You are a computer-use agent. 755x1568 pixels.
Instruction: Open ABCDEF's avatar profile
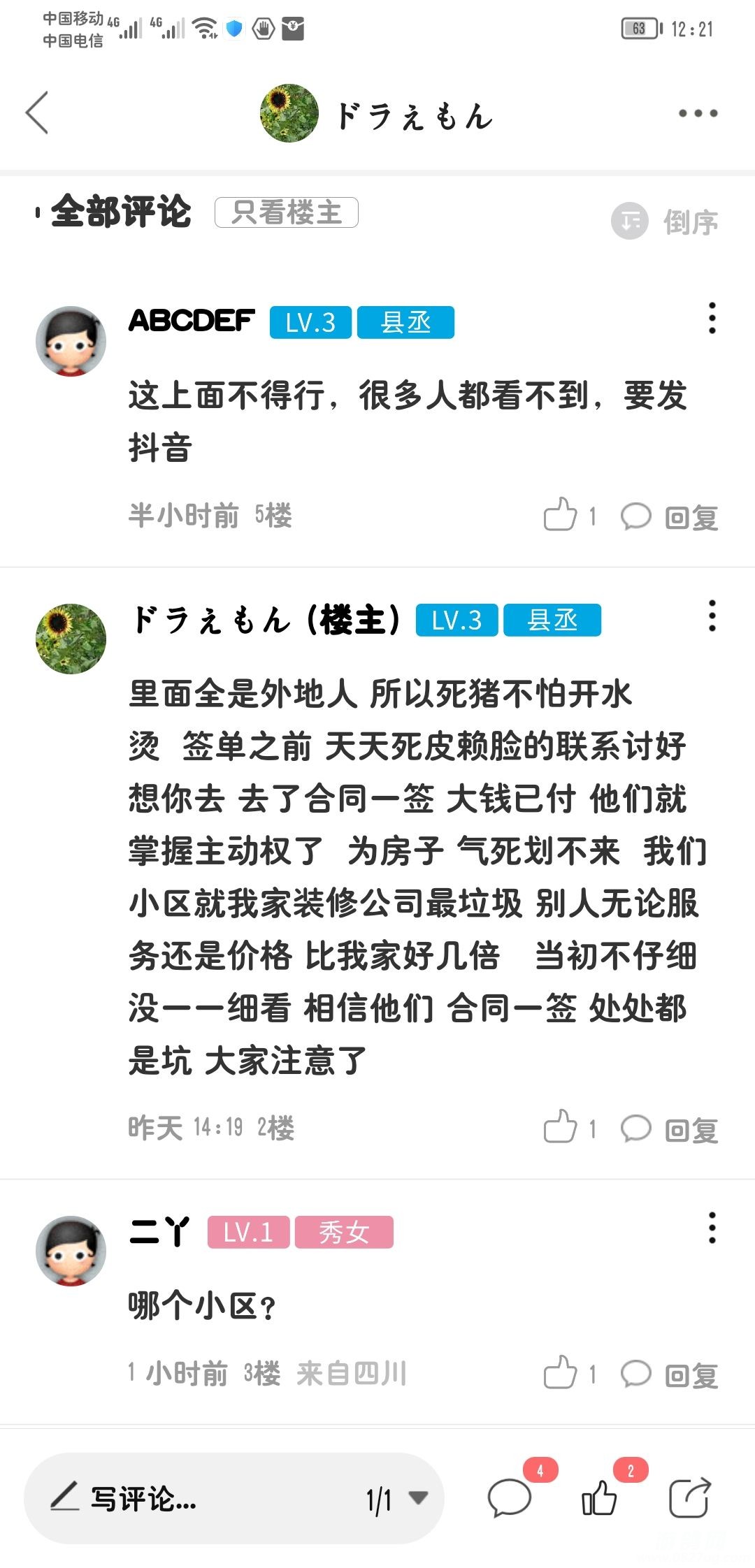[x=71, y=341]
